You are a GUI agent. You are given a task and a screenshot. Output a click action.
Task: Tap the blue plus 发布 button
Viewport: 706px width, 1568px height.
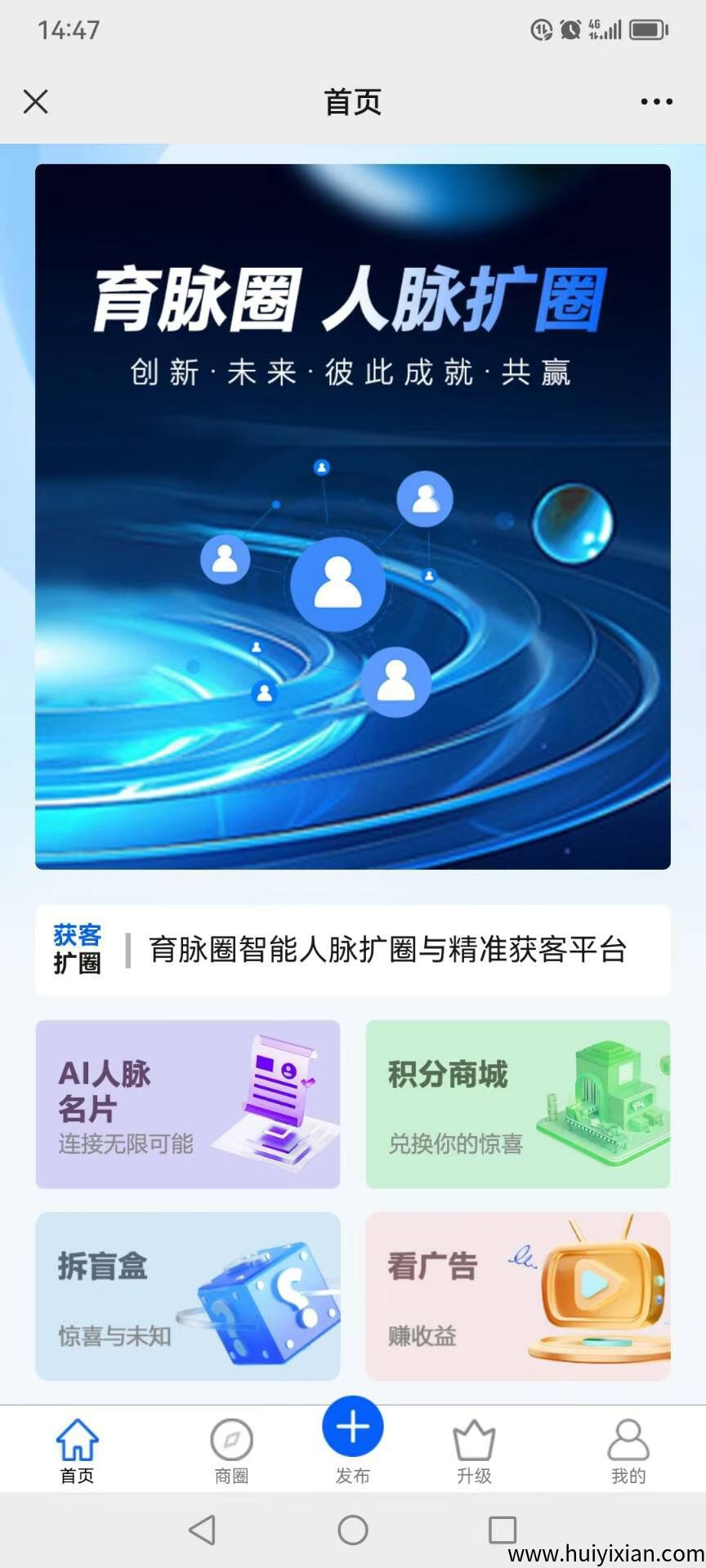[353, 1428]
